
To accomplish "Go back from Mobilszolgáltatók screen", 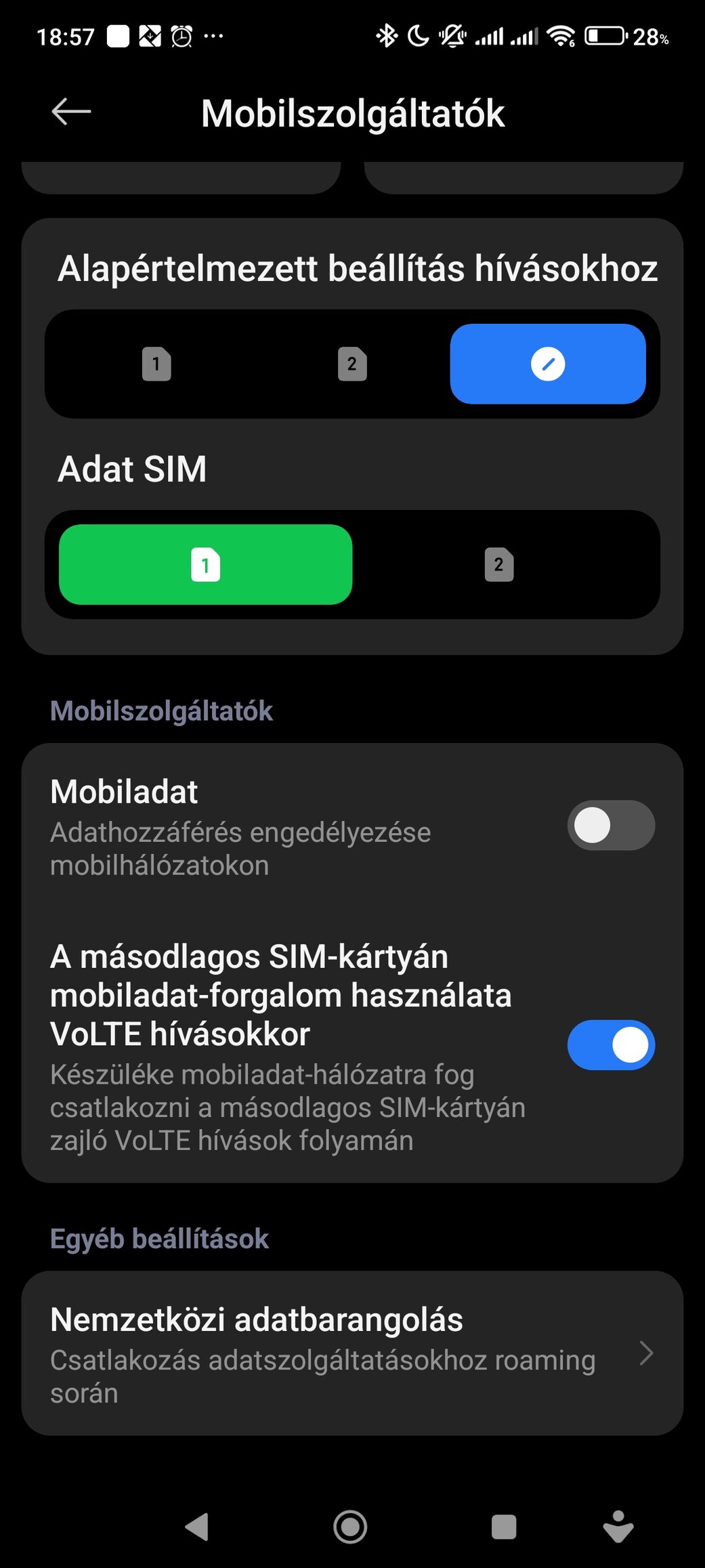I will 71,112.
